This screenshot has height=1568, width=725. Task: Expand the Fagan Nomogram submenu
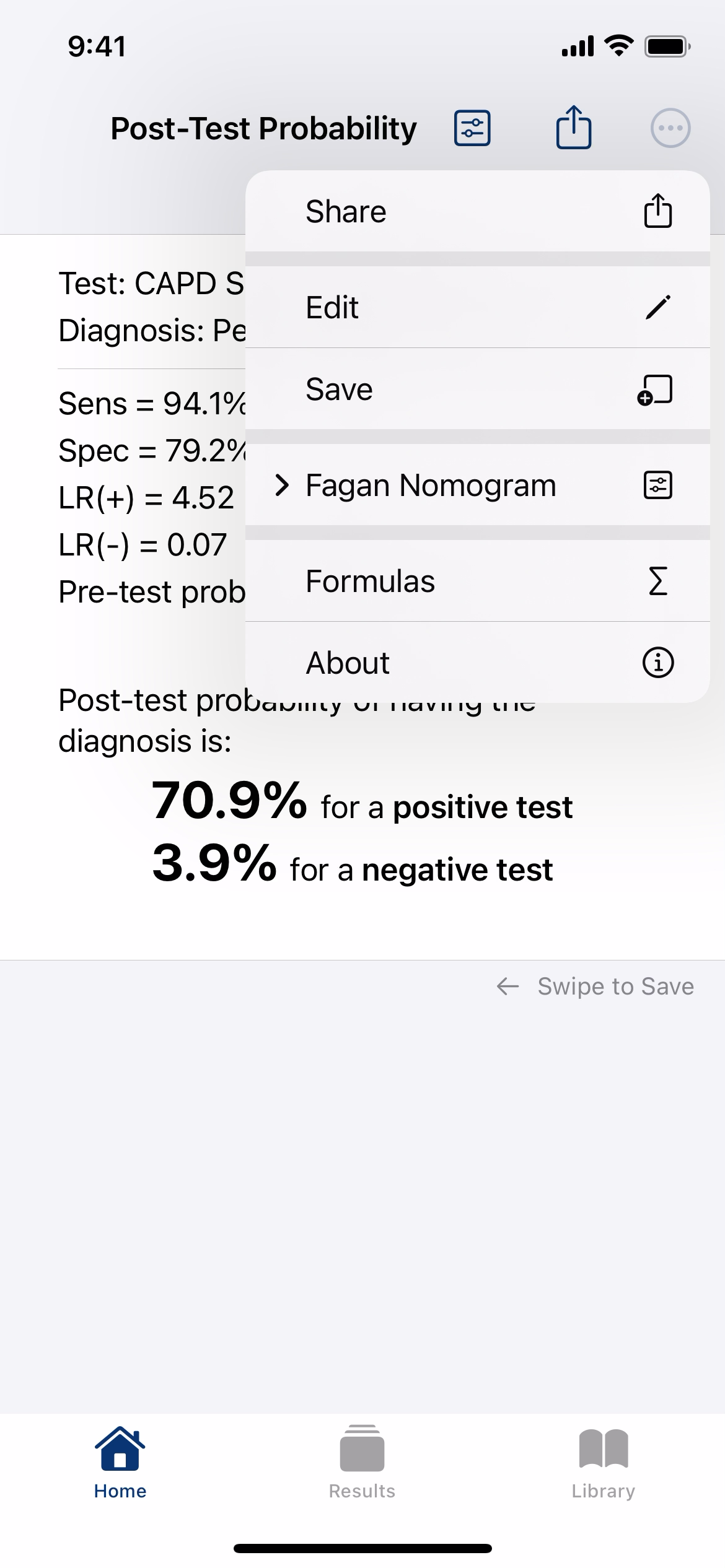click(x=477, y=485)
